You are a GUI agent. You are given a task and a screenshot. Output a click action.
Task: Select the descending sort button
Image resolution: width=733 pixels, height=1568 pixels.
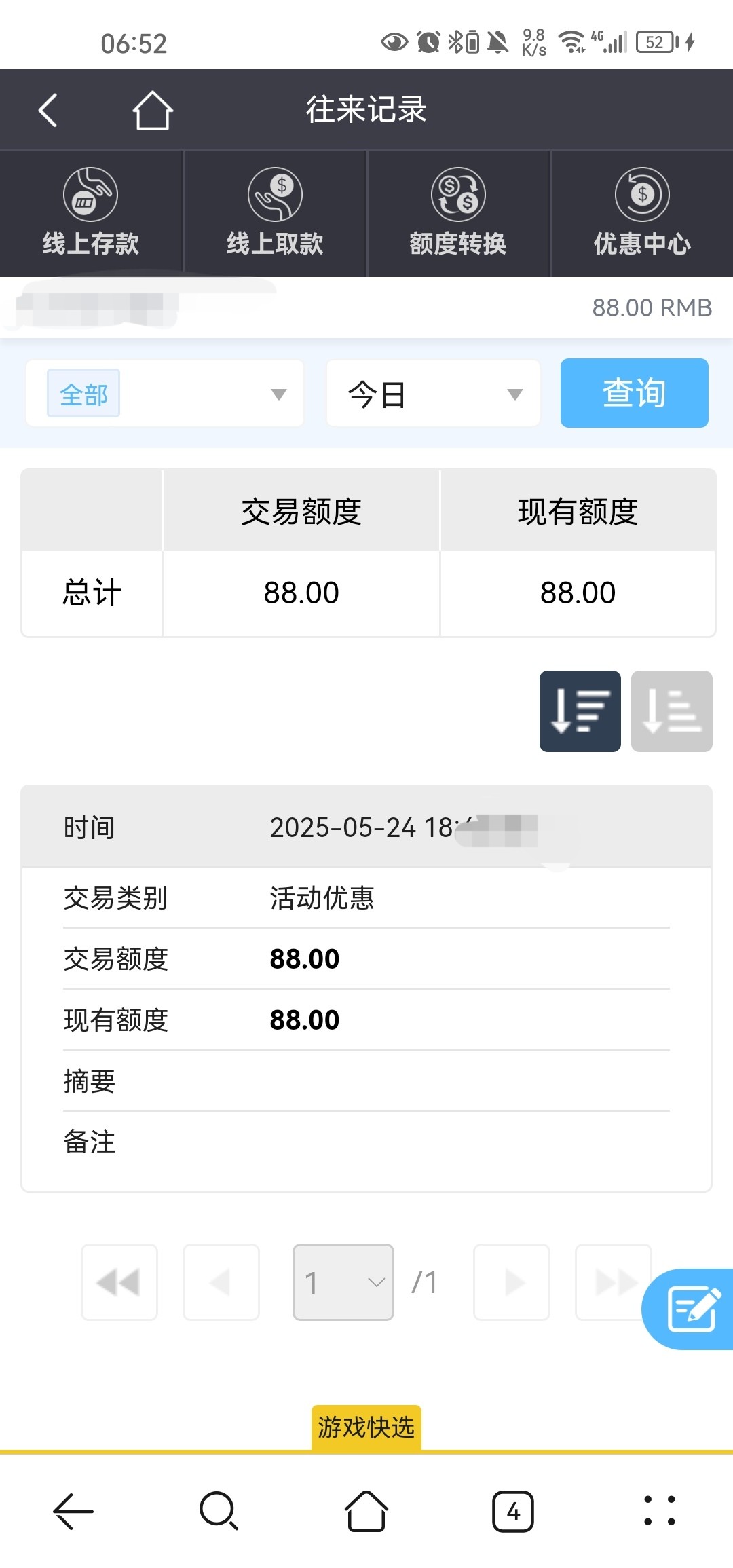pos(580,711)
